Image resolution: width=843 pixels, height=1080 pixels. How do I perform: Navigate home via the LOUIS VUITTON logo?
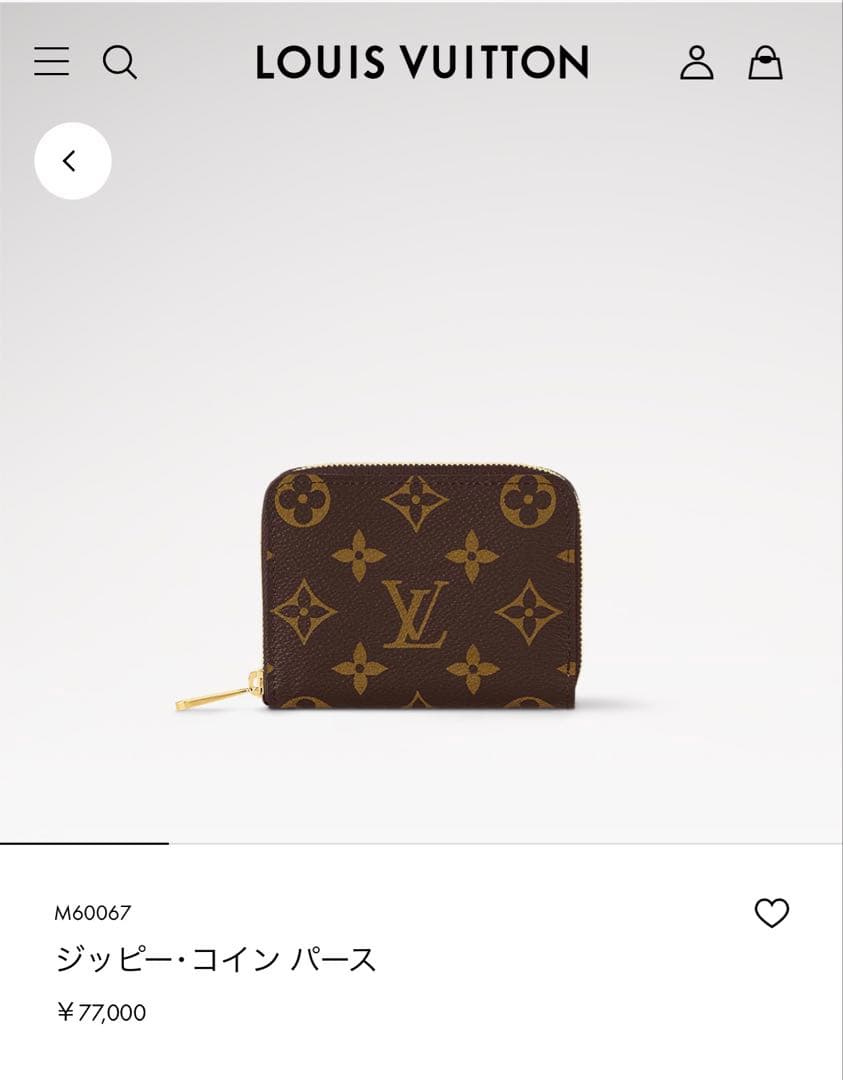(x=420, y=63)
